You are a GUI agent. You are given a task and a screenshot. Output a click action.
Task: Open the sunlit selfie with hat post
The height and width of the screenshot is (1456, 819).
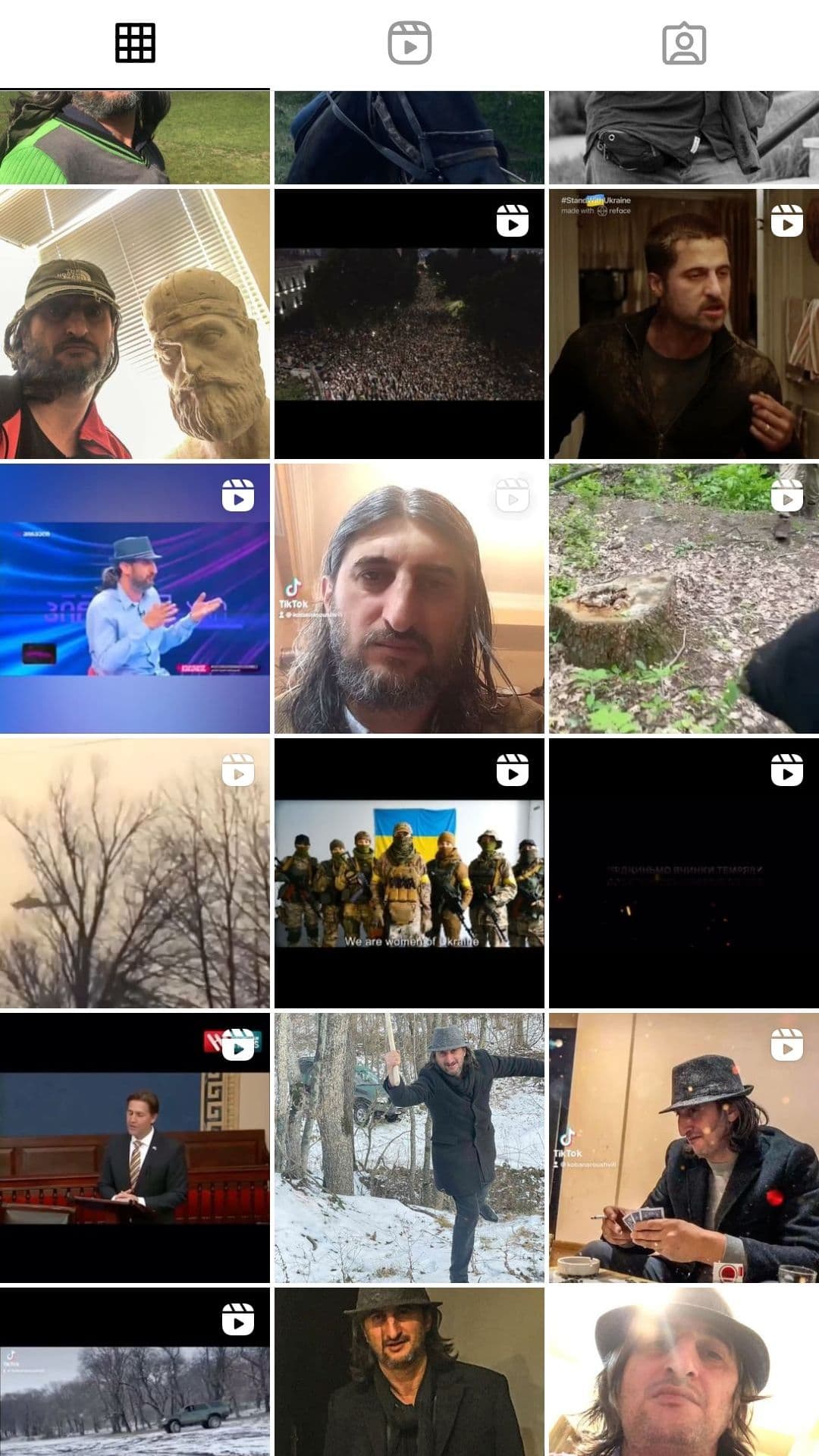(684, 1372)
